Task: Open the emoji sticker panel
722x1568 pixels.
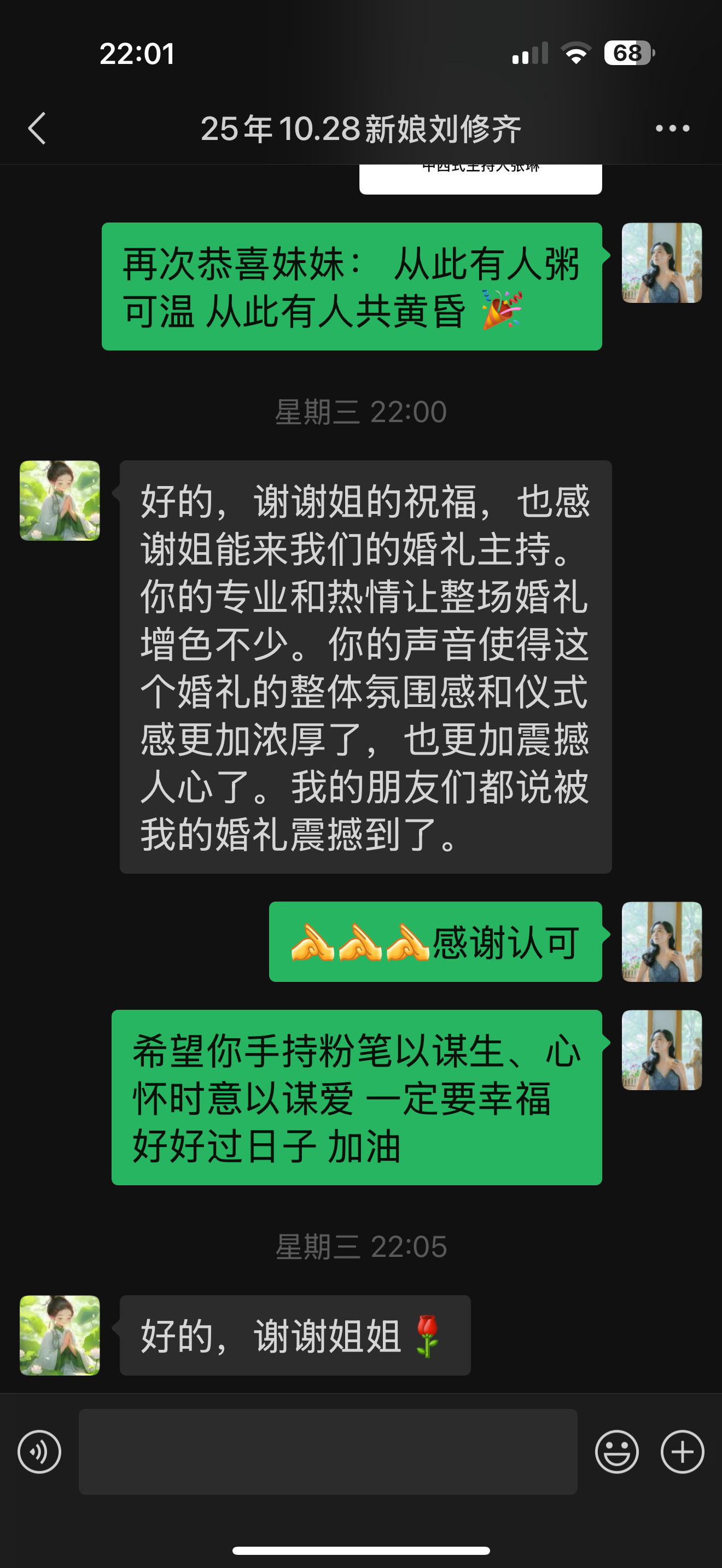Action: pyautogui.click(x=616, y=1452)
